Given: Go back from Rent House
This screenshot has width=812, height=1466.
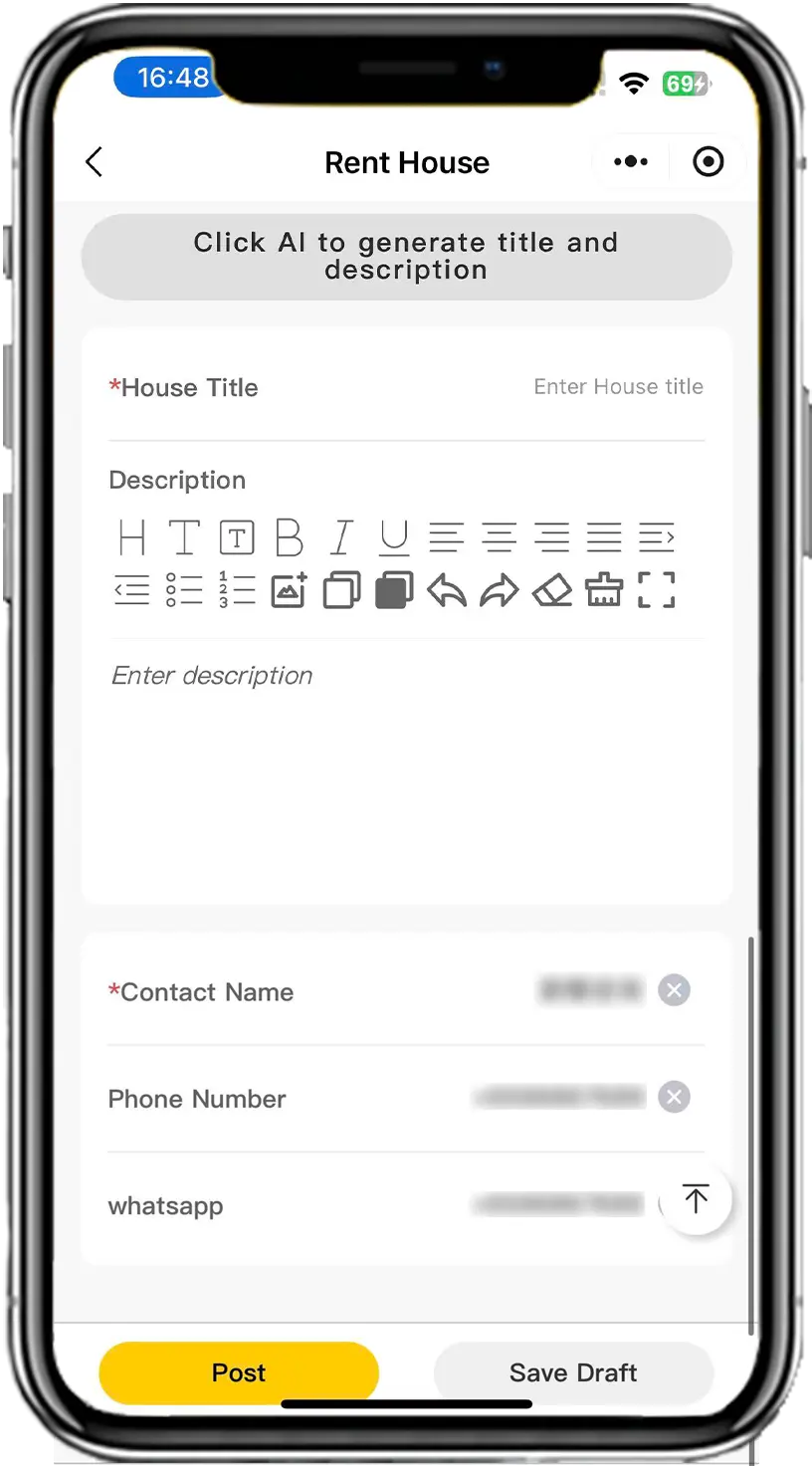Looking at the screenshot, I should 95,162.
